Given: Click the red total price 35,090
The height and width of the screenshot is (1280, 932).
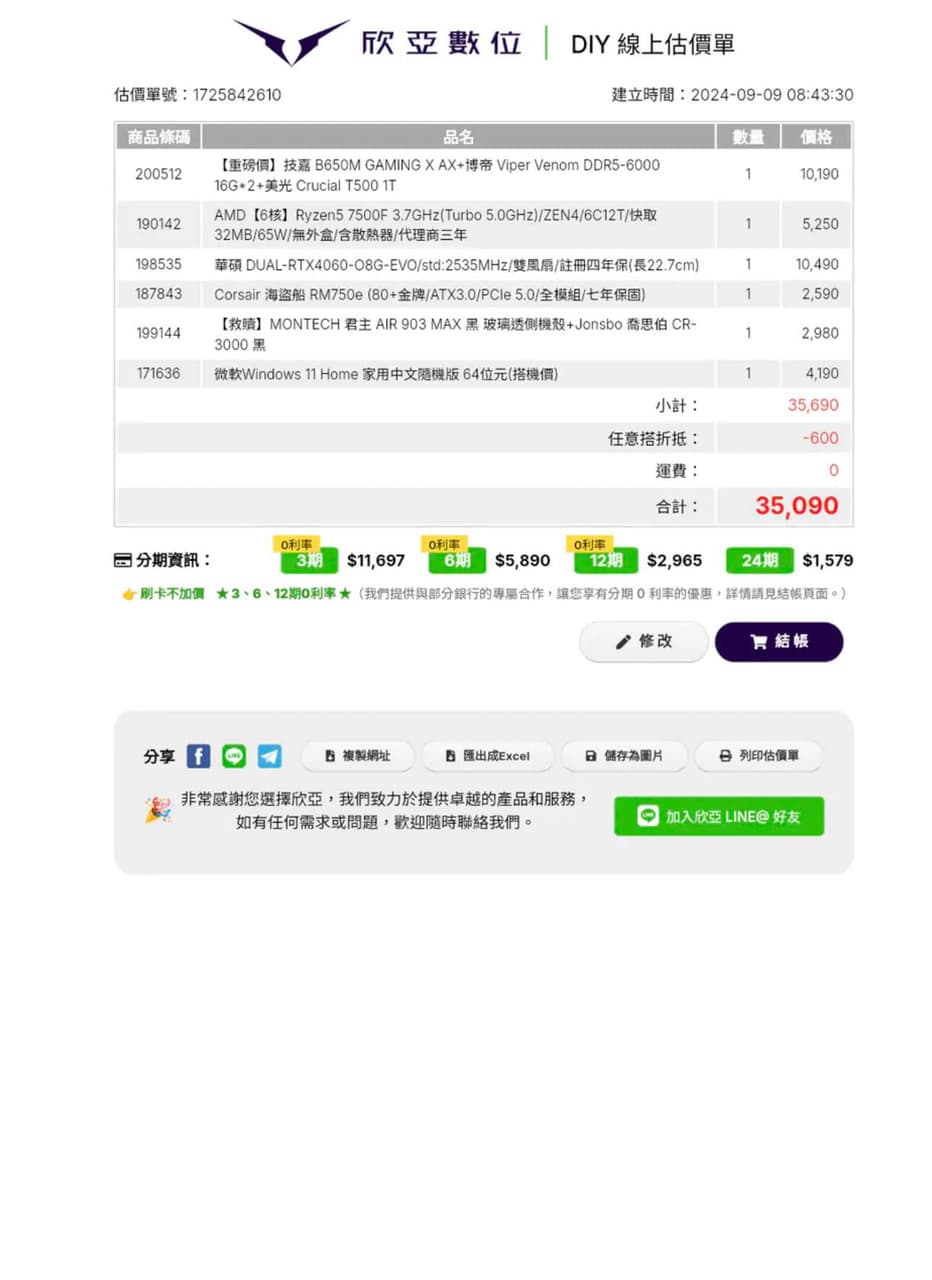Looking at the screenshot, I should pos(794,506).
